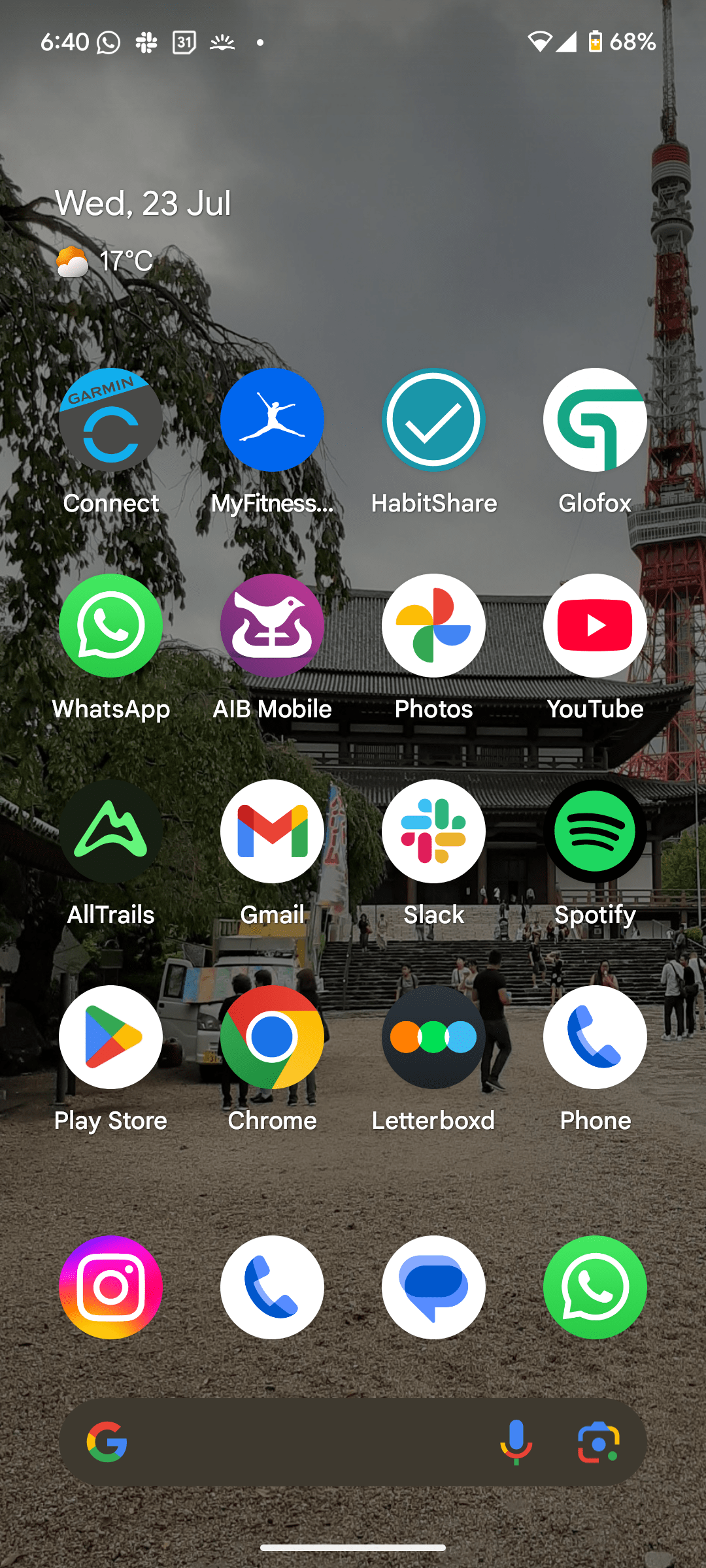The width and height of the screenshot is (706, 1568).
Task: Tap the weather widget showing 17°C
Action: coord(105,261)
